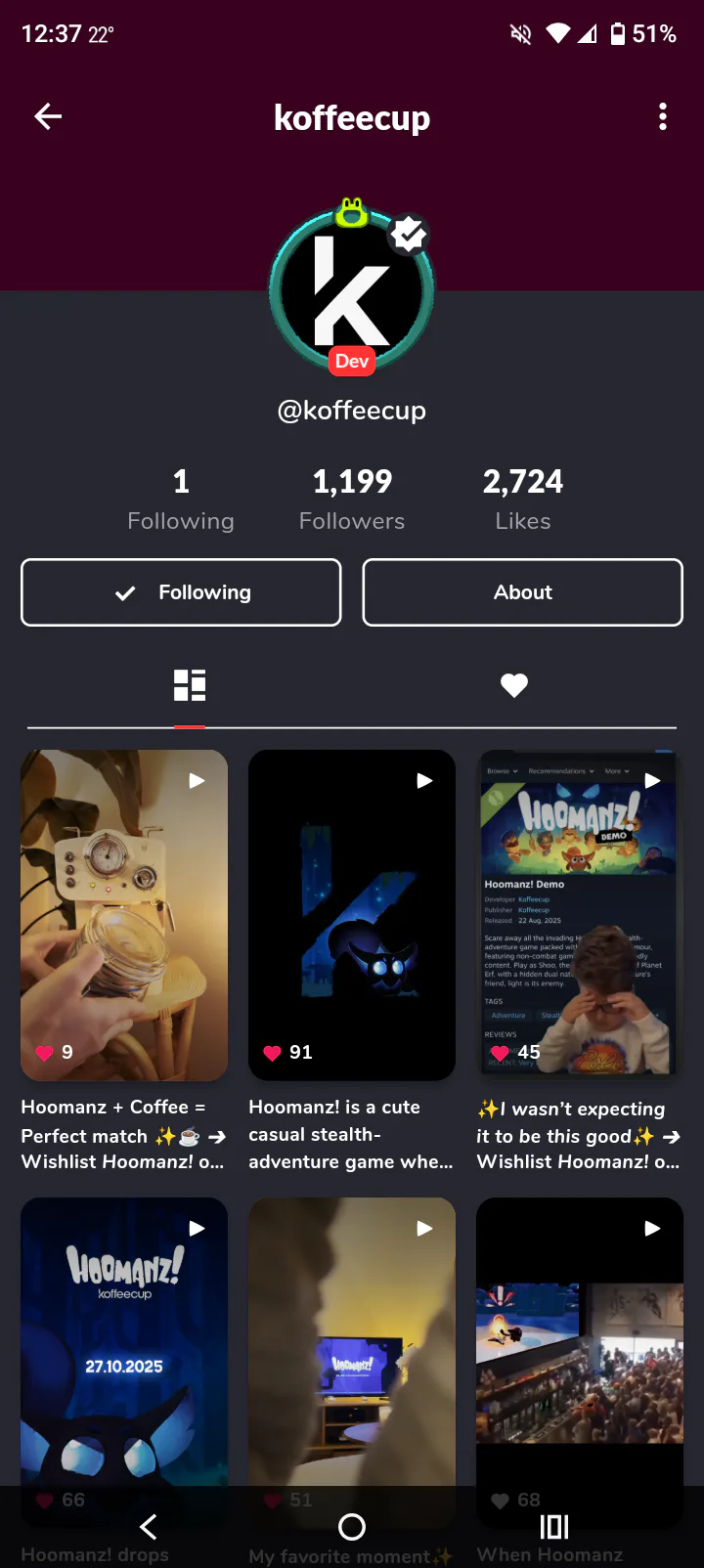Open the About section
Viewport: 704px width, 1568px height.
pos(522,592)
